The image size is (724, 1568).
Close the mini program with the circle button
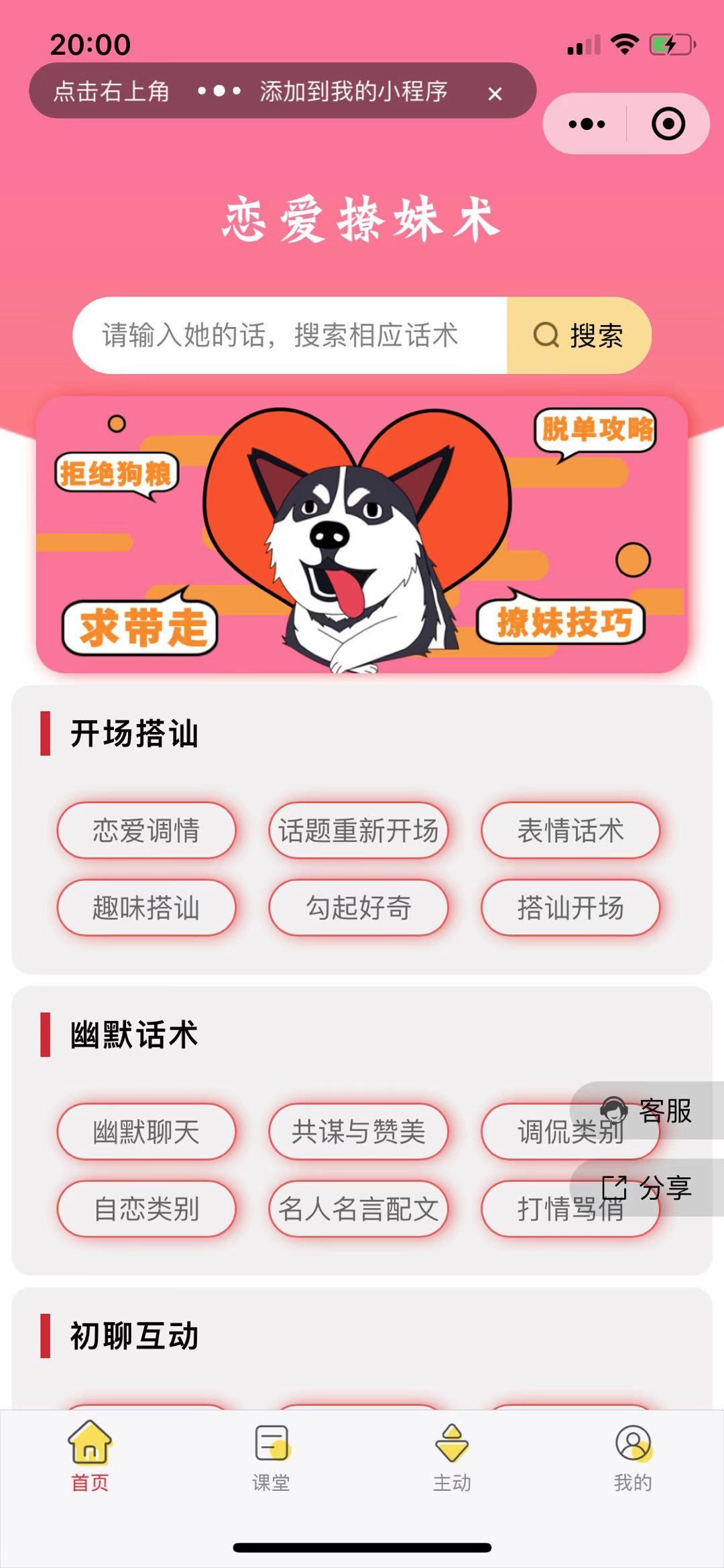668,124
